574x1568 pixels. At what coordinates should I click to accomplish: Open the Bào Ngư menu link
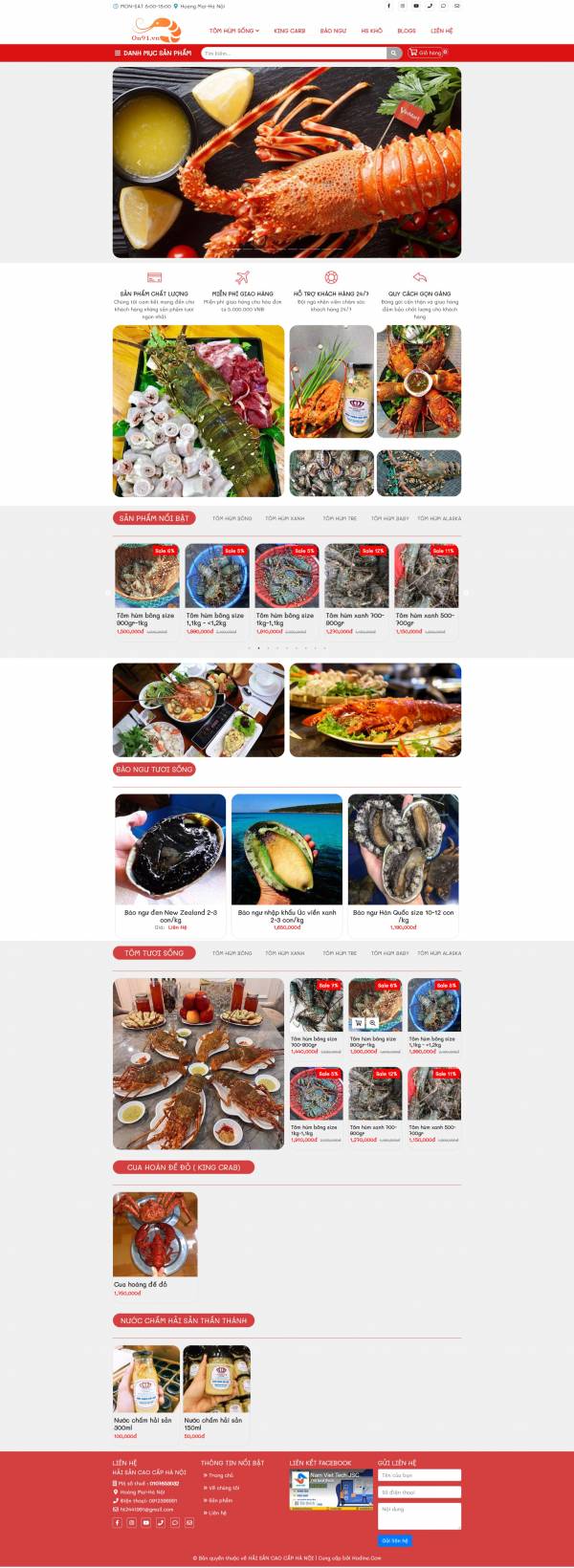click(x=333, y=31)
